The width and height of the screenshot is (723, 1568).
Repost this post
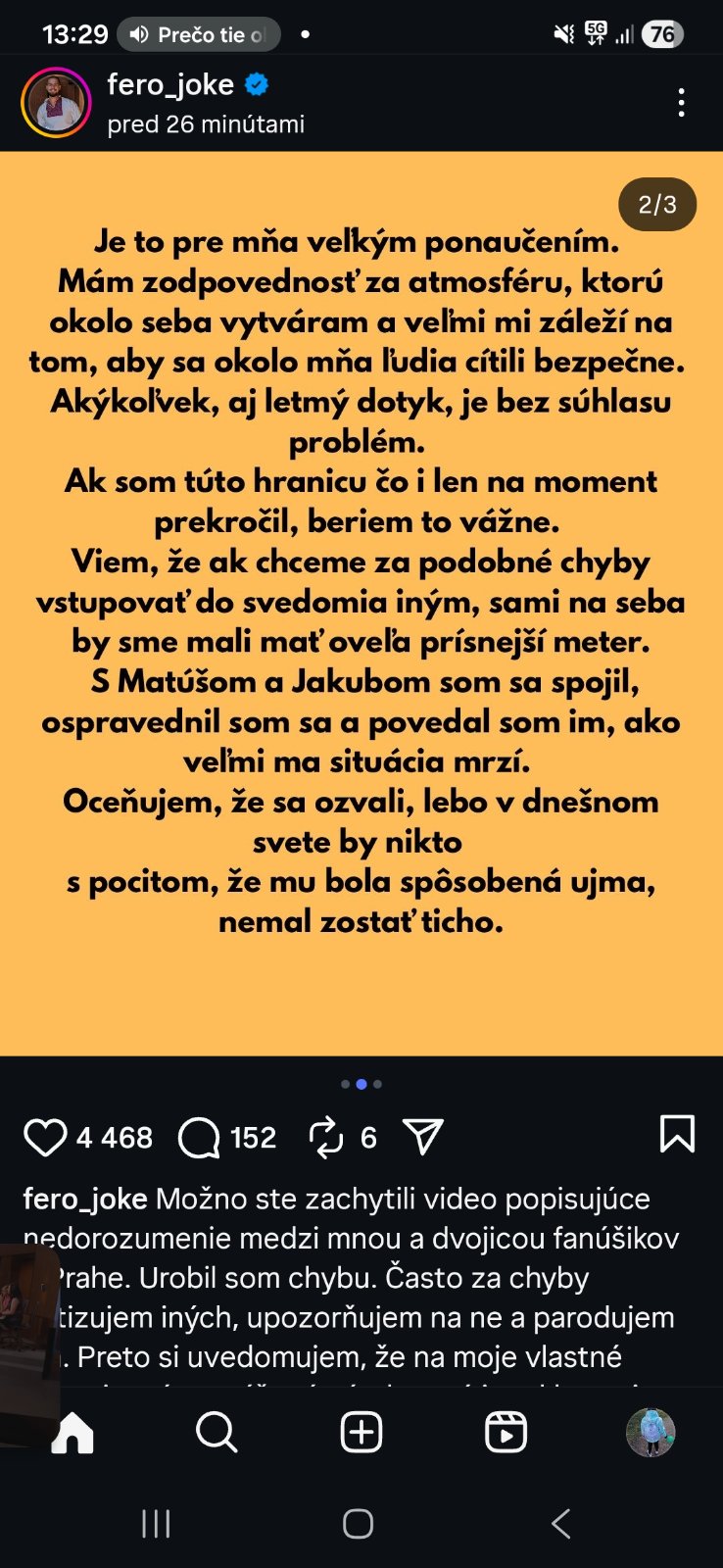tap(326, 1137)
